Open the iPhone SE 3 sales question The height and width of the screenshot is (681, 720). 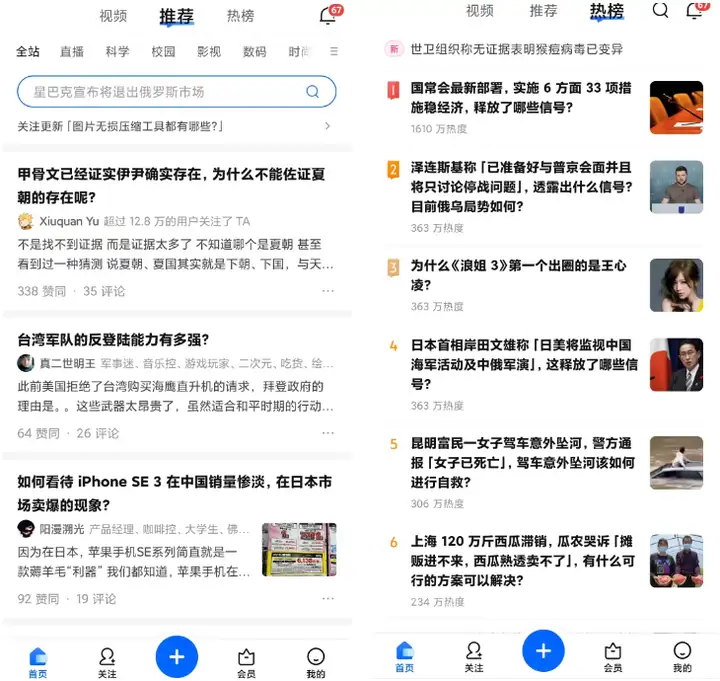(x=175, y=493)
